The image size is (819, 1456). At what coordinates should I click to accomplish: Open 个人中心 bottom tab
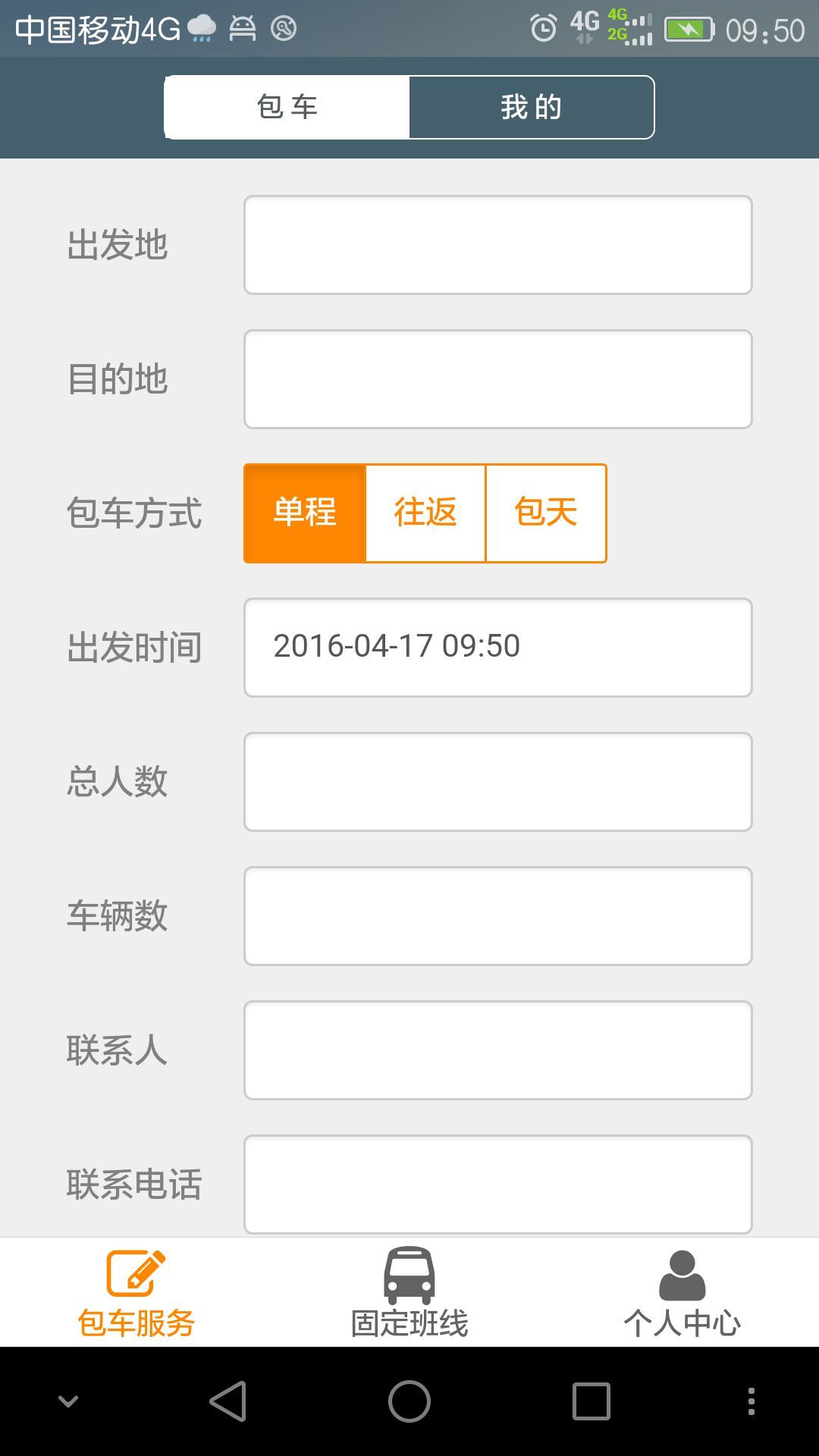coord(682,1293)
